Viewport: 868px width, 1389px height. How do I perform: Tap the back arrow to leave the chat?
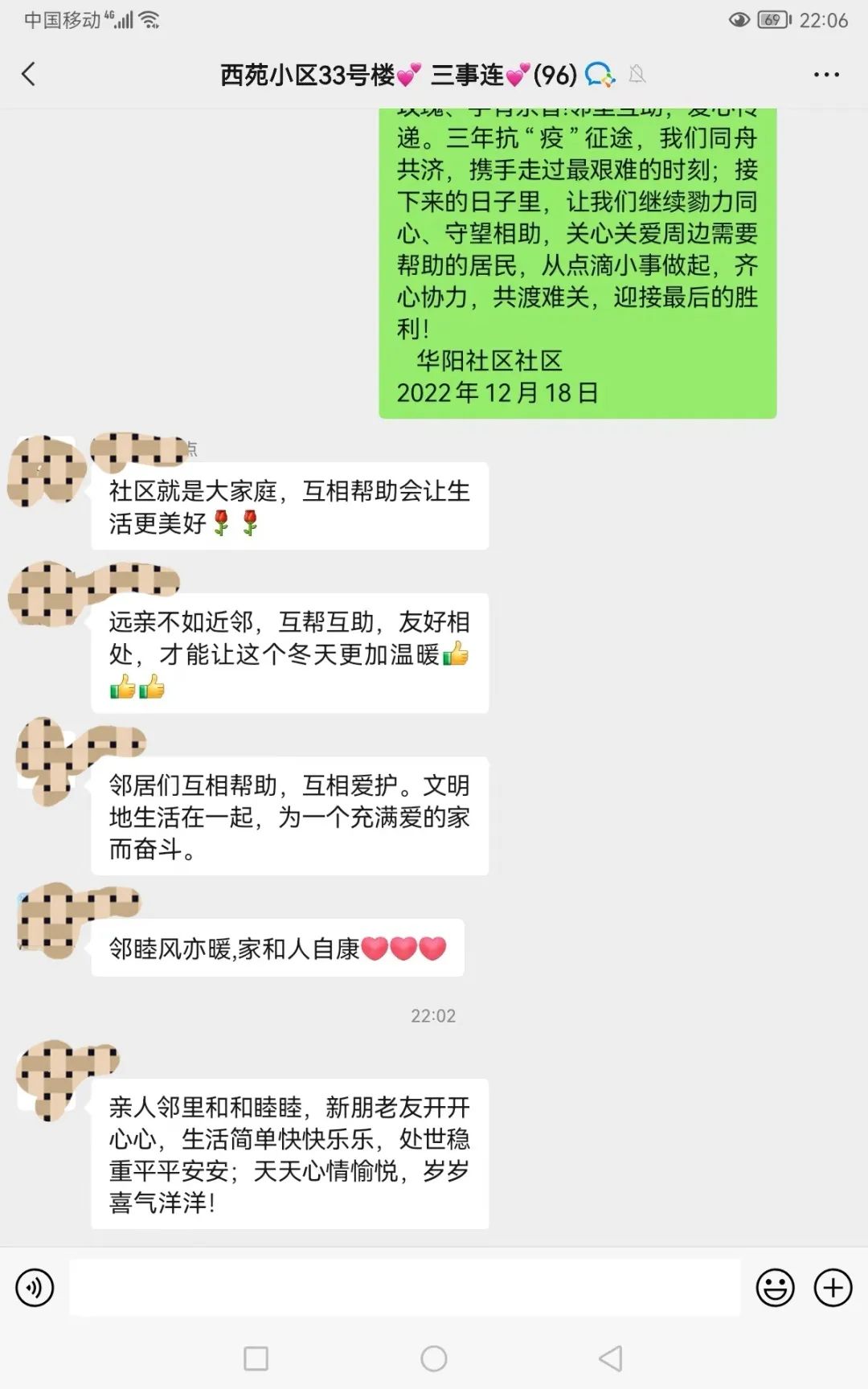[x=29, y=73]
